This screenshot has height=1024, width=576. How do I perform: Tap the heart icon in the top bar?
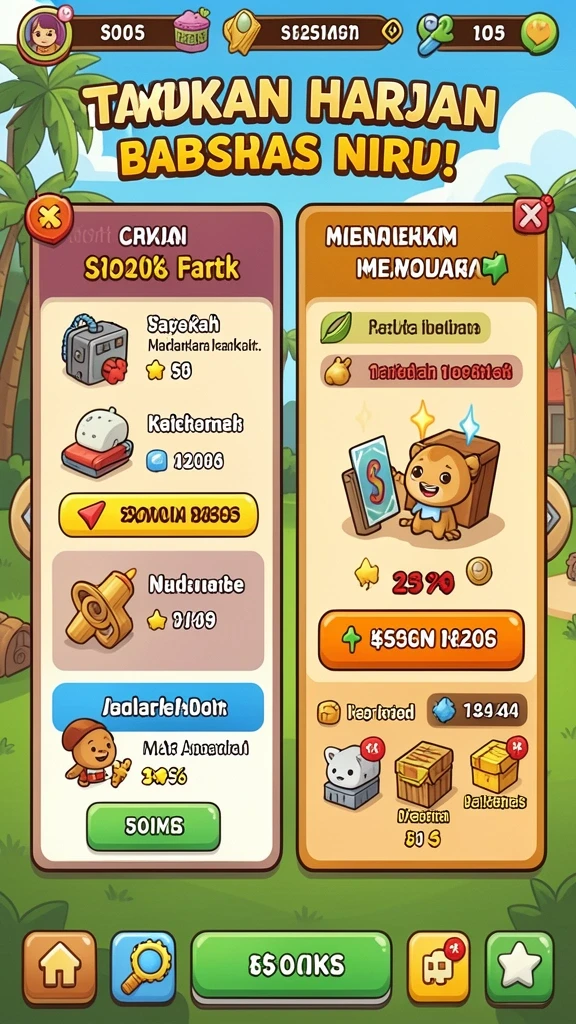click(541, 31)
